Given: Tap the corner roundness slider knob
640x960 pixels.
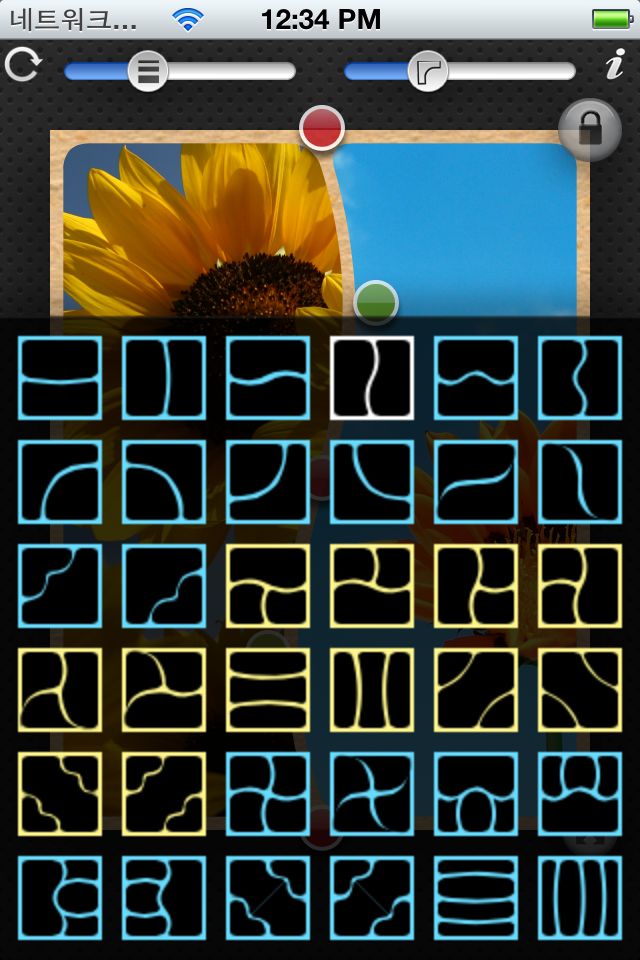Looking at the screenshot, I should coord(428,71).
